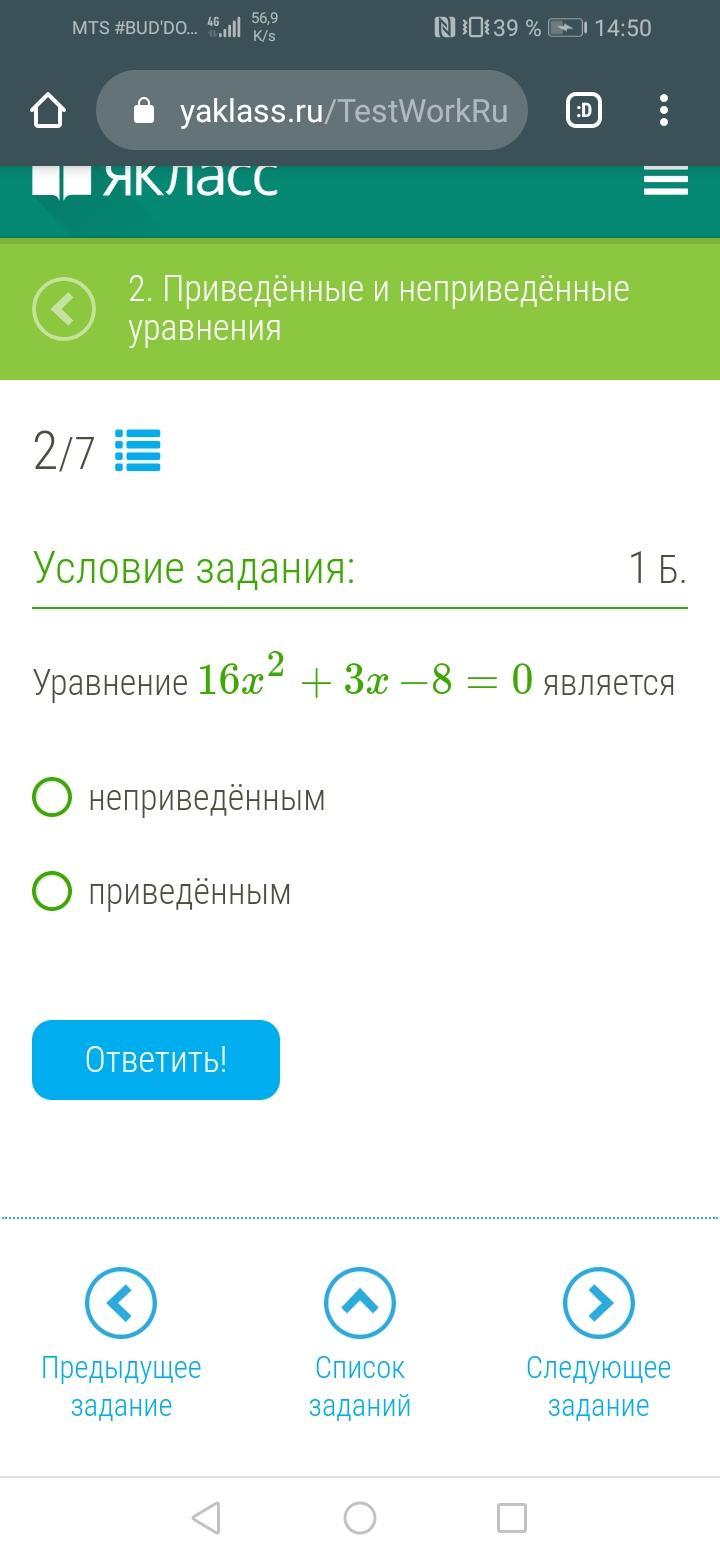Screen dimensions: 720x1560
Task: Tap the system back button
Action: point(206,1518)
